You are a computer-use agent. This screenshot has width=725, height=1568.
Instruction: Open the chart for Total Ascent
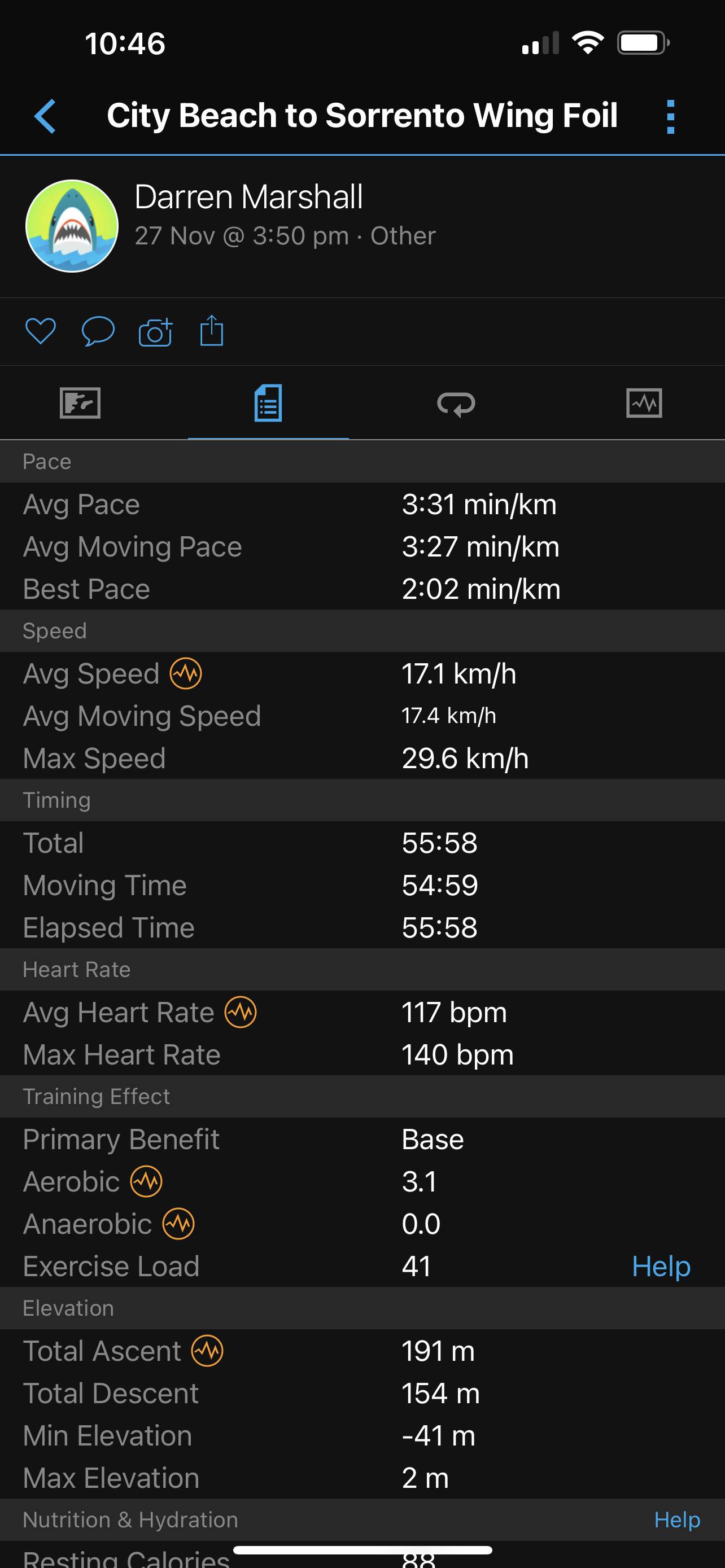(x=207, y=1351)
